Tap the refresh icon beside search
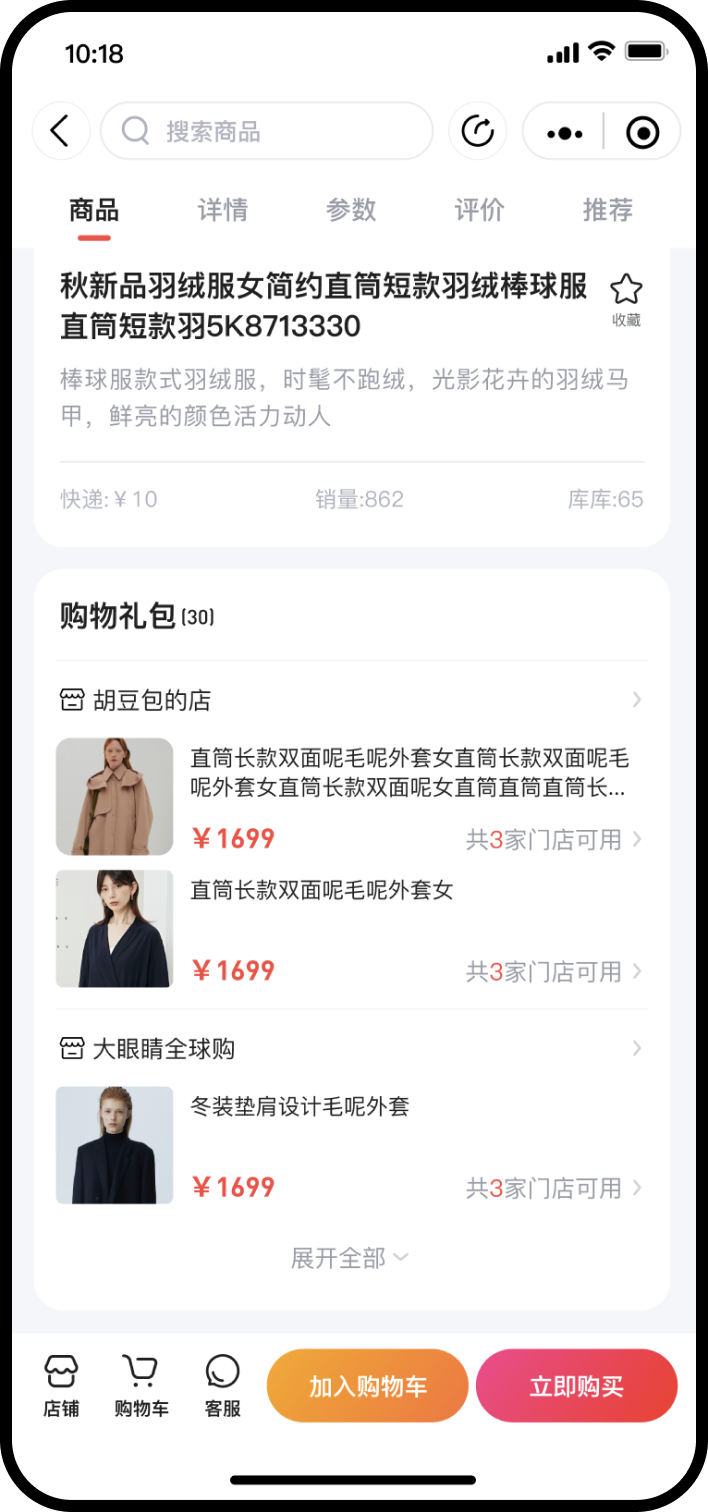This screenshot has width=708, height=1512. click(x=477, y=131)
